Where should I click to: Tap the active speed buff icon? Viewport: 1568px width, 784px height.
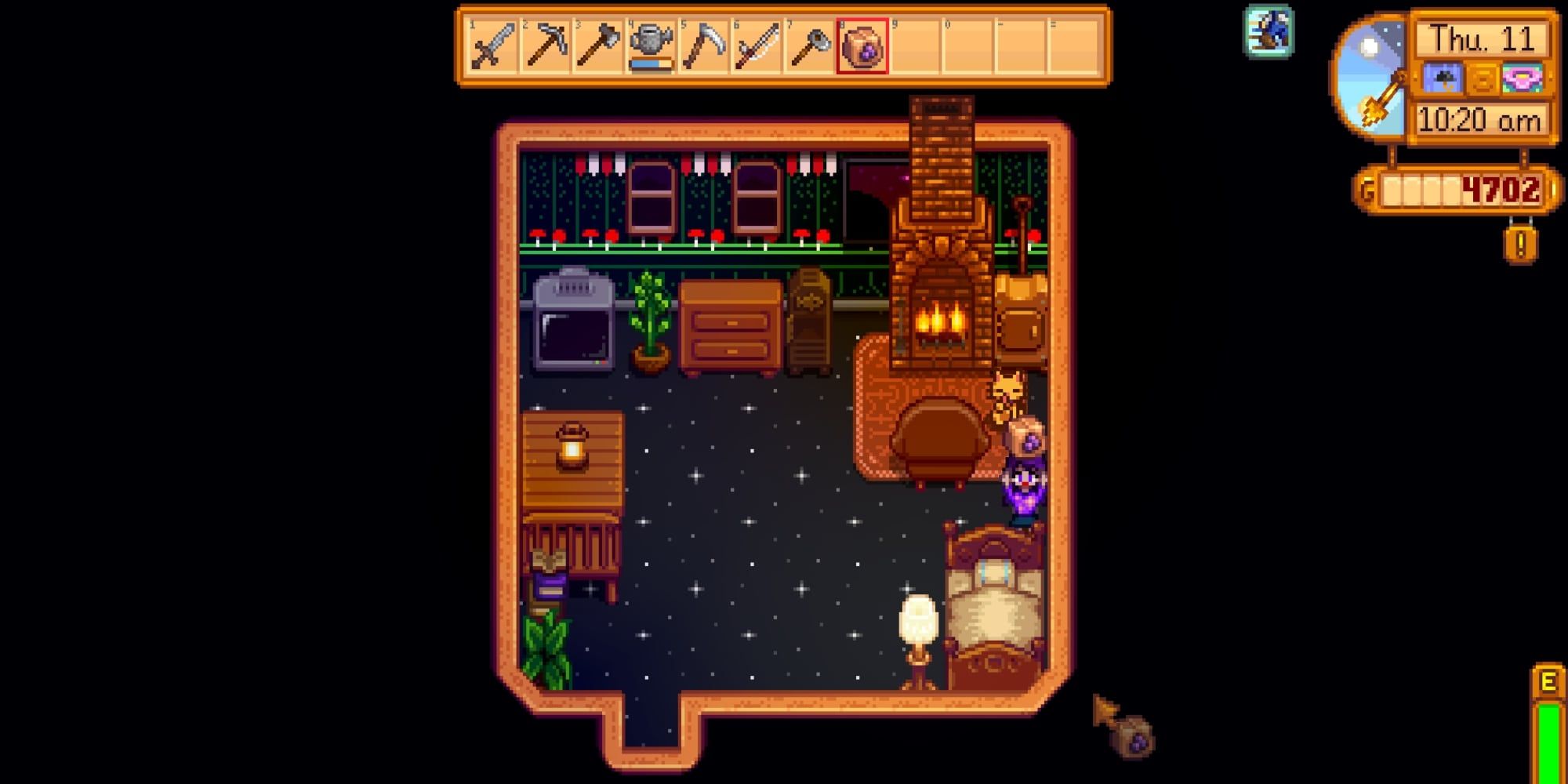click(1269, 31)
